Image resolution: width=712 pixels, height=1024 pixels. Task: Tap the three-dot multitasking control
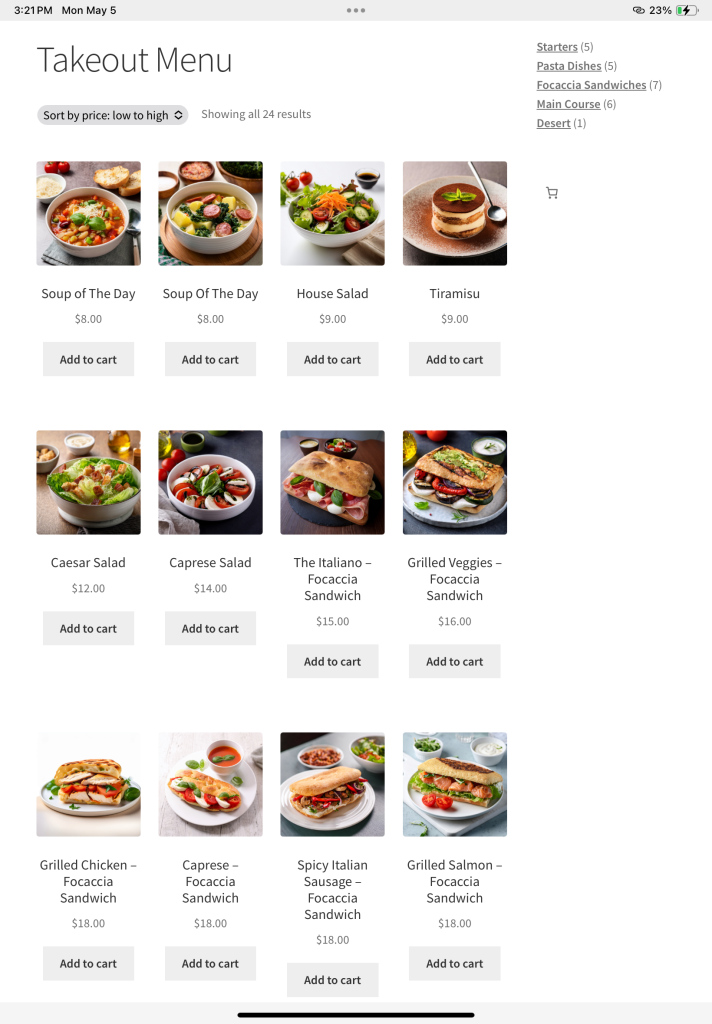[356, 10]
